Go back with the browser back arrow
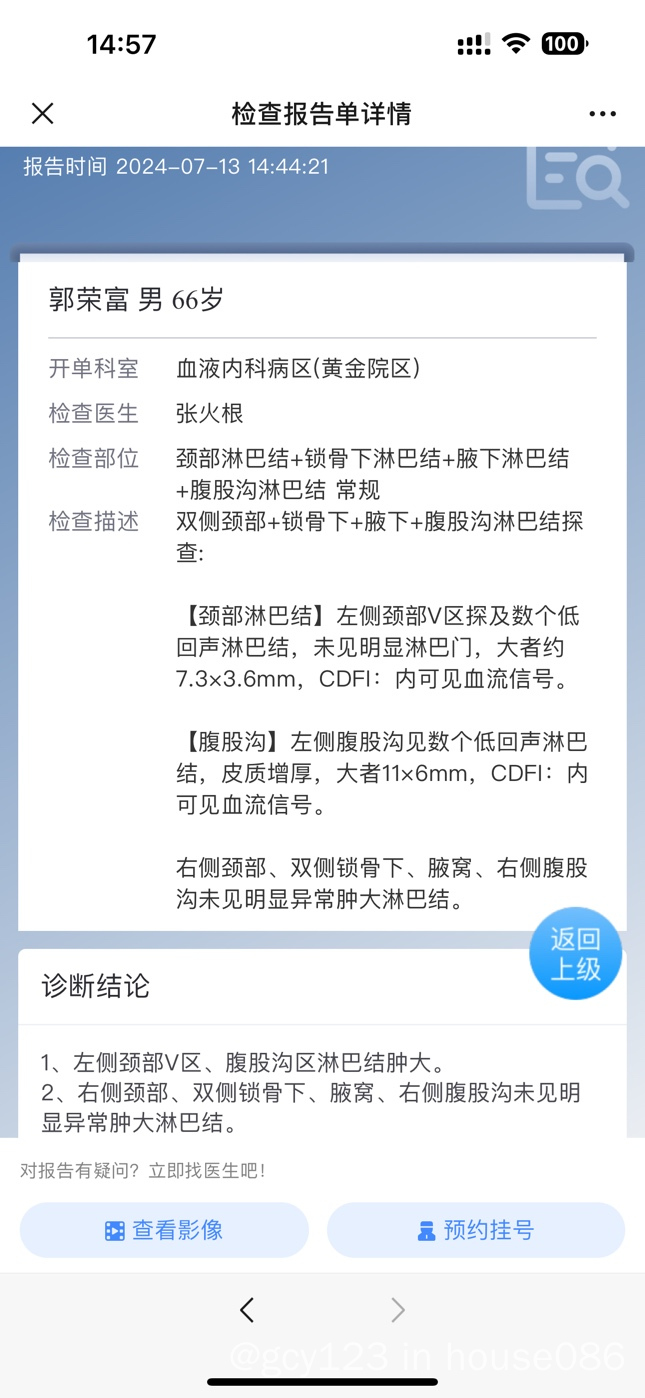 (247, 1310)
